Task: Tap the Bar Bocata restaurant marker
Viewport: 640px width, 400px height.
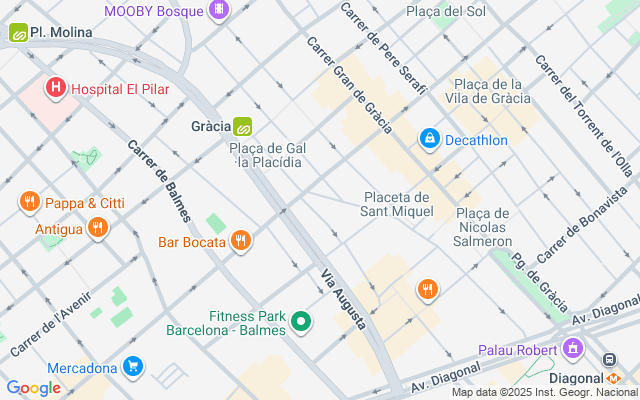Action: [x=240, y=241]
